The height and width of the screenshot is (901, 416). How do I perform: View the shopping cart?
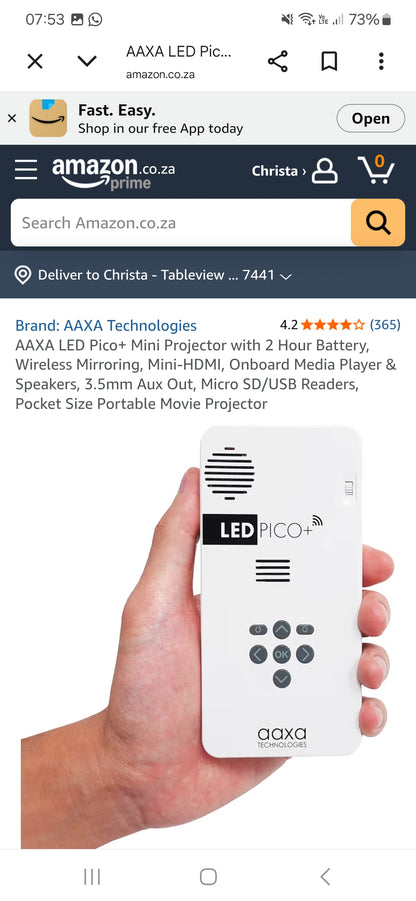pos(376,170)
